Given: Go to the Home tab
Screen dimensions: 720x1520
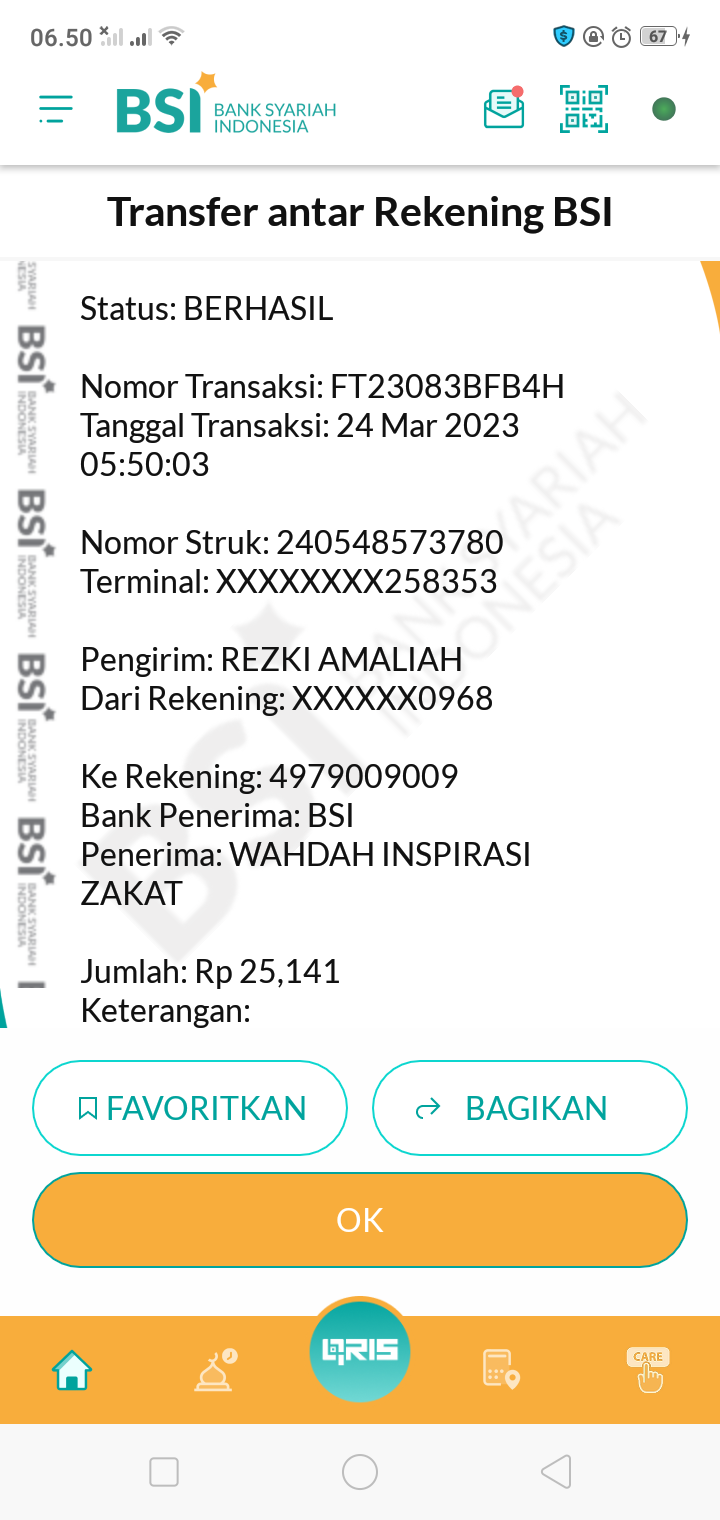Looking at the screenshot, I should (x=72, y=1370).
